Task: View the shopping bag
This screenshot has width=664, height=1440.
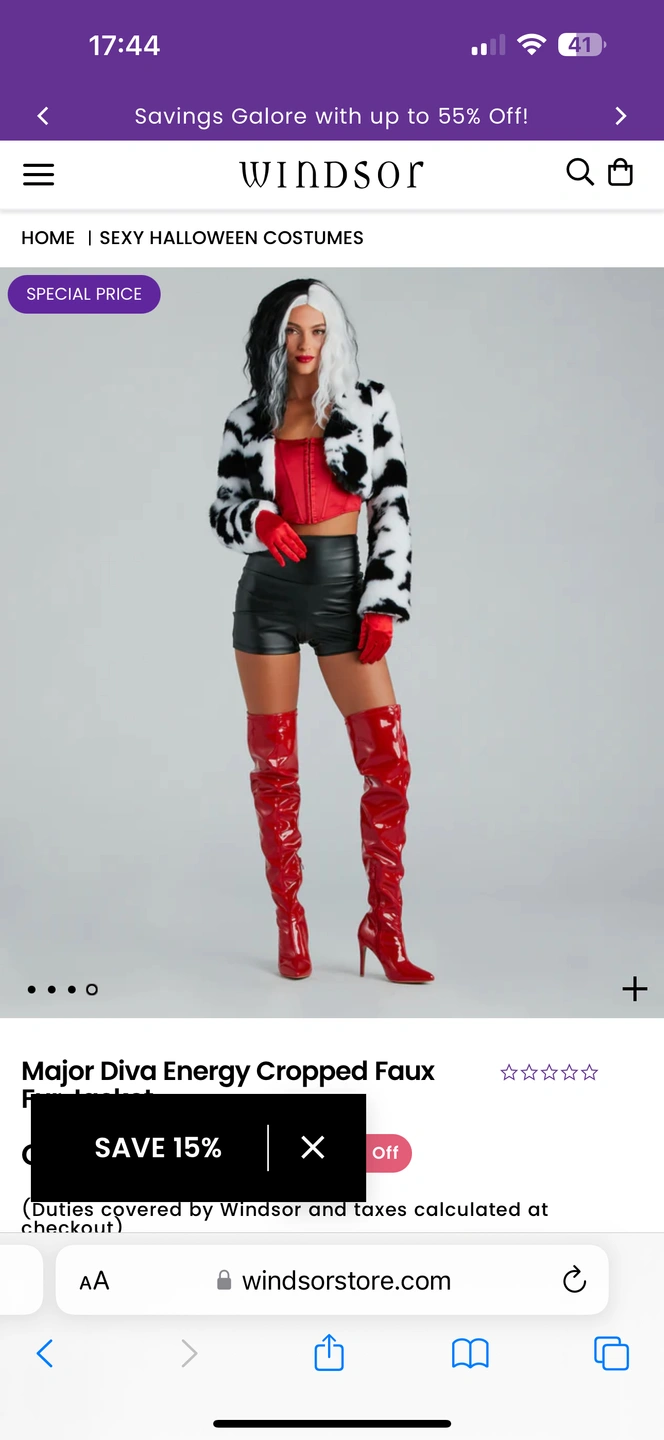Action: [x=621, y=172]
